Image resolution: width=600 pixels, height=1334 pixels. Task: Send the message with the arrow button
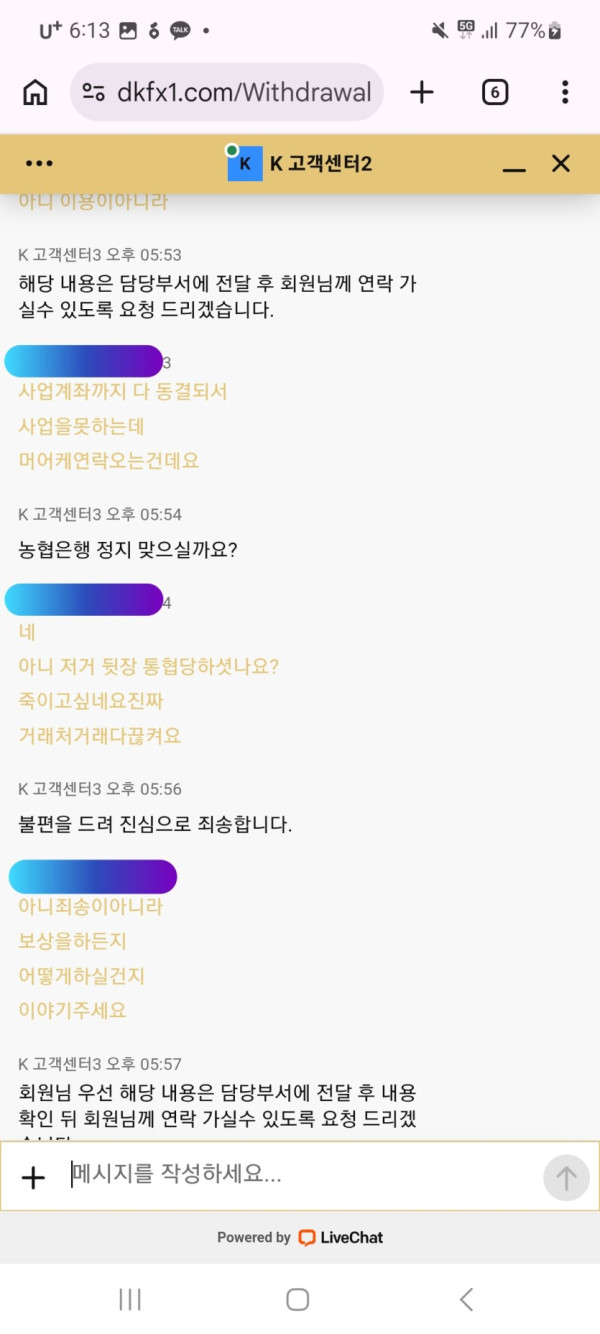tap(566, 1178)
